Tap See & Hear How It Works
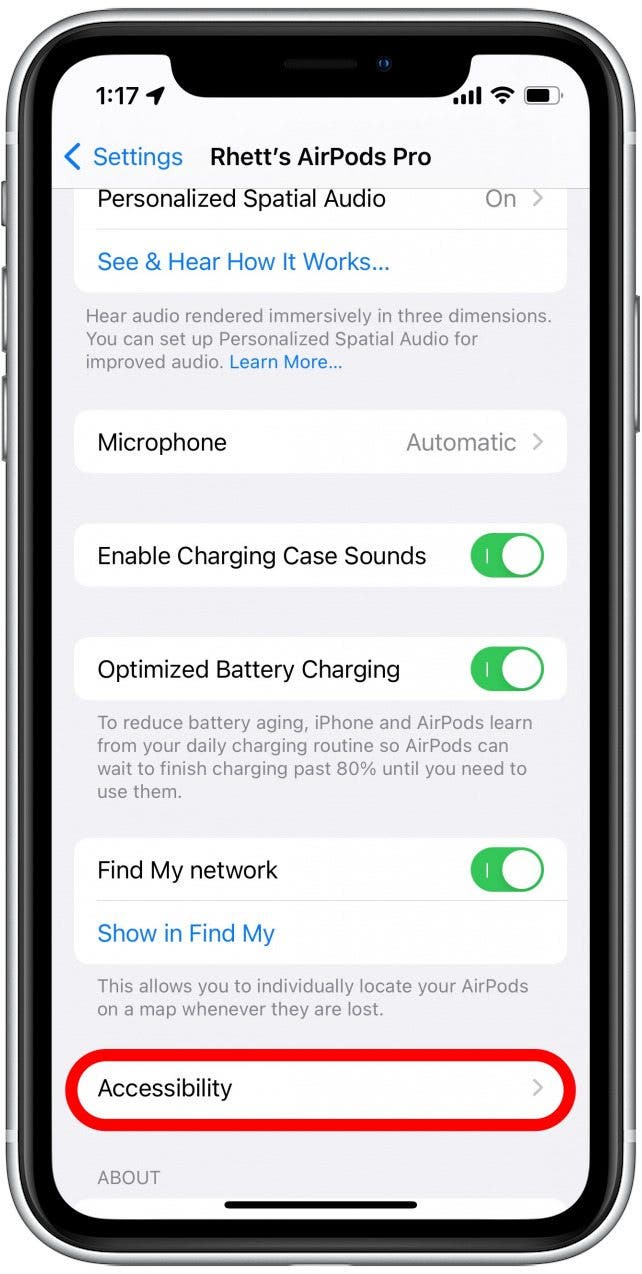Viewport: 642px width, 1274px height. point(243,262)
